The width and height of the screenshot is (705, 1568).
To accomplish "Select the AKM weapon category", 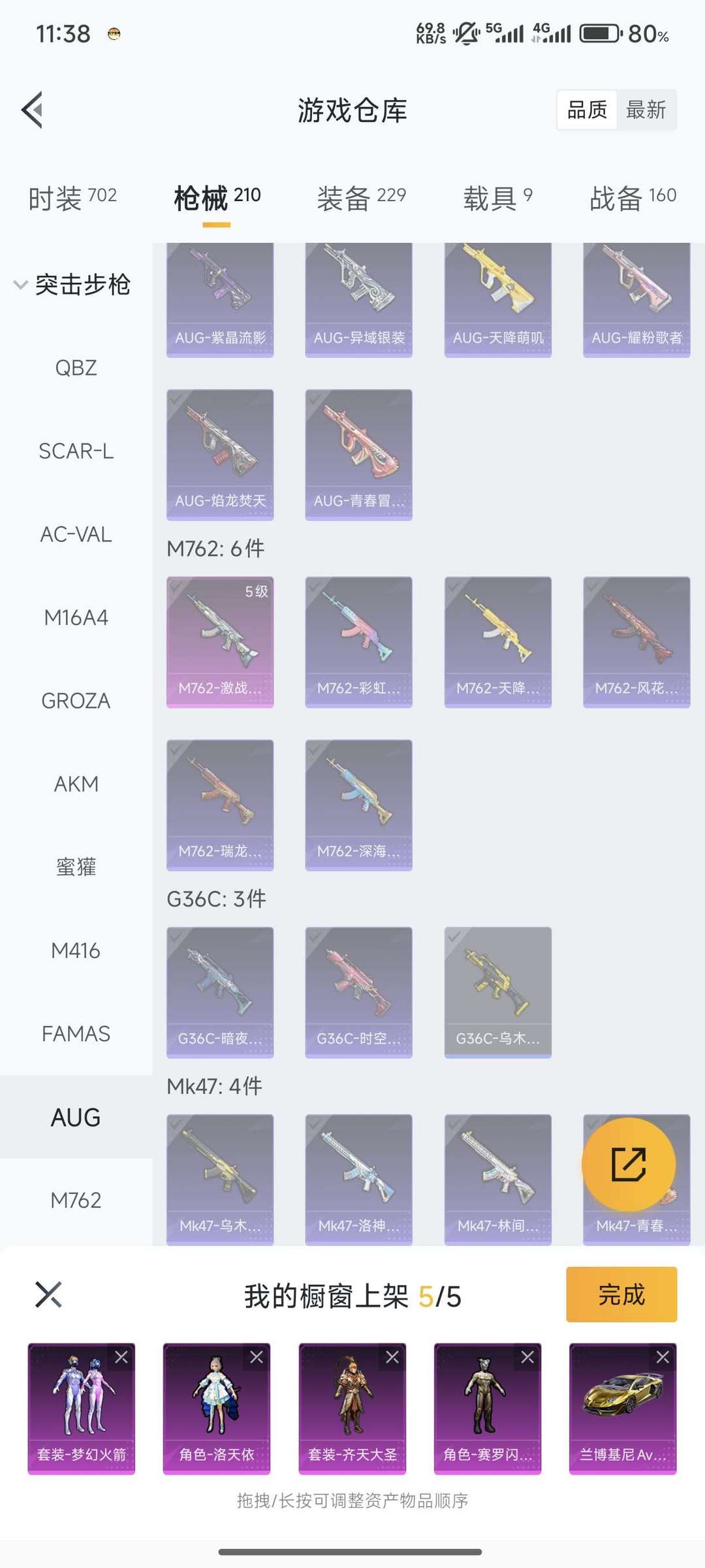I will (x=76, y=784).
